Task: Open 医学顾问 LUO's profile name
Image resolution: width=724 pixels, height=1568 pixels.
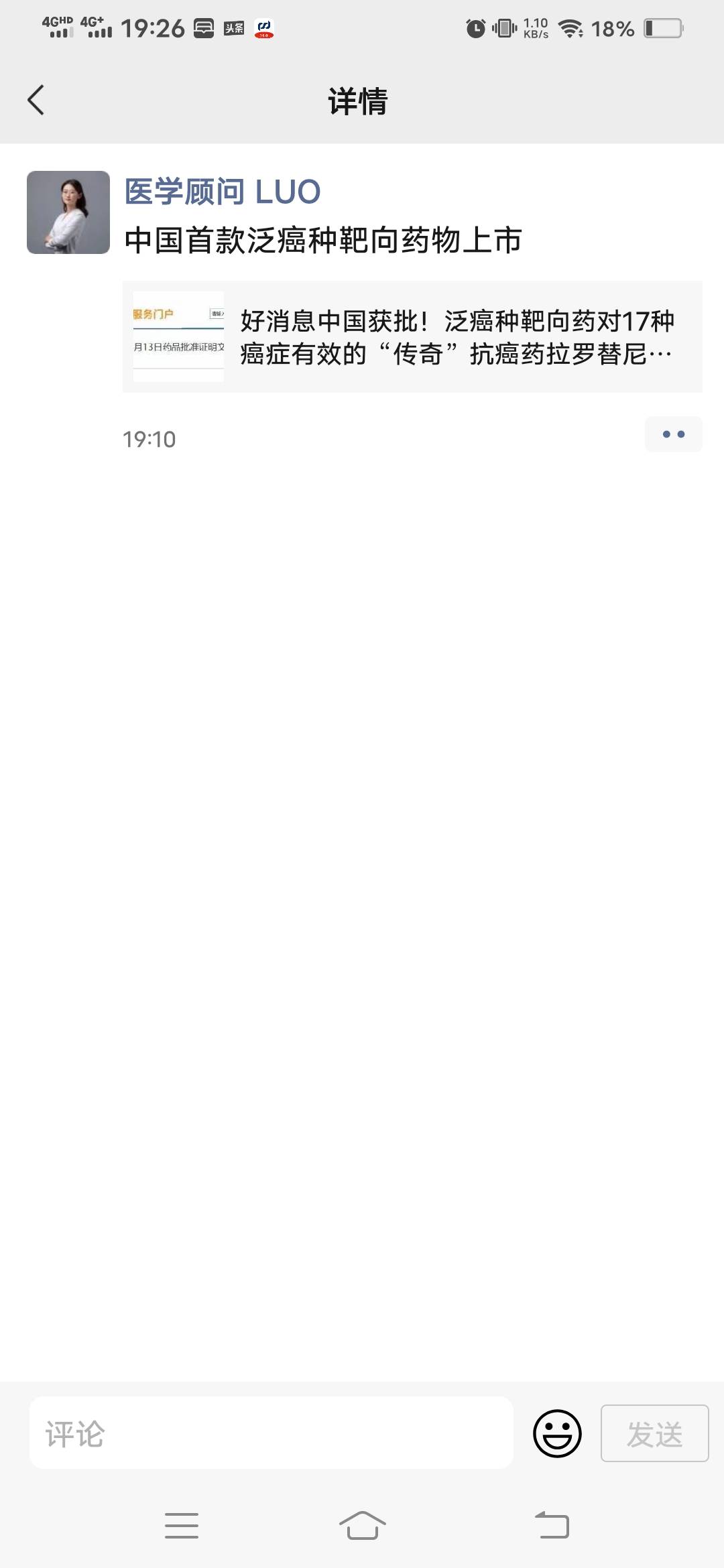Action: [221, 191]
